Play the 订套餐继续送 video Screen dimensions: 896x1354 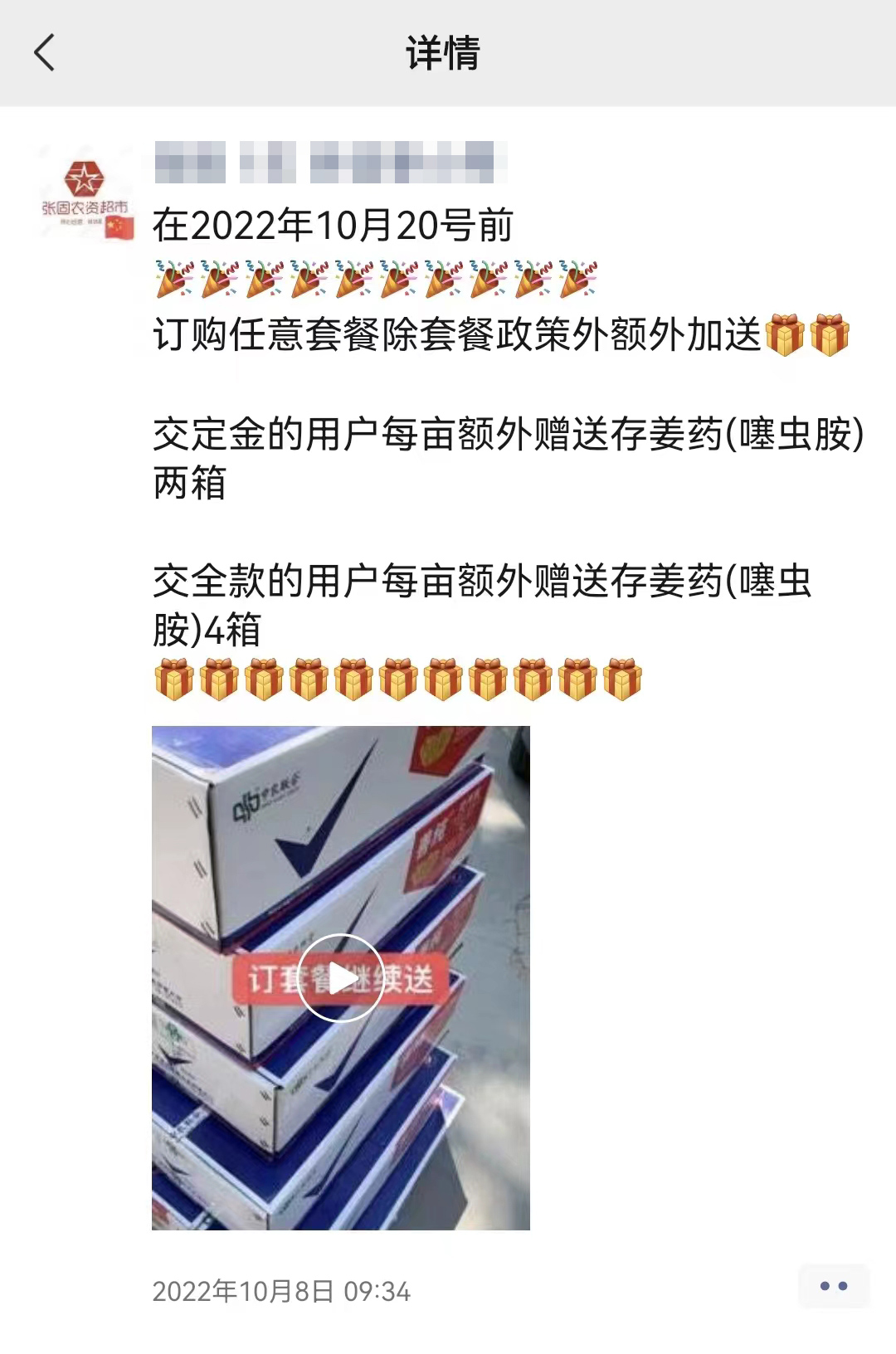click(x=340, y=977)
